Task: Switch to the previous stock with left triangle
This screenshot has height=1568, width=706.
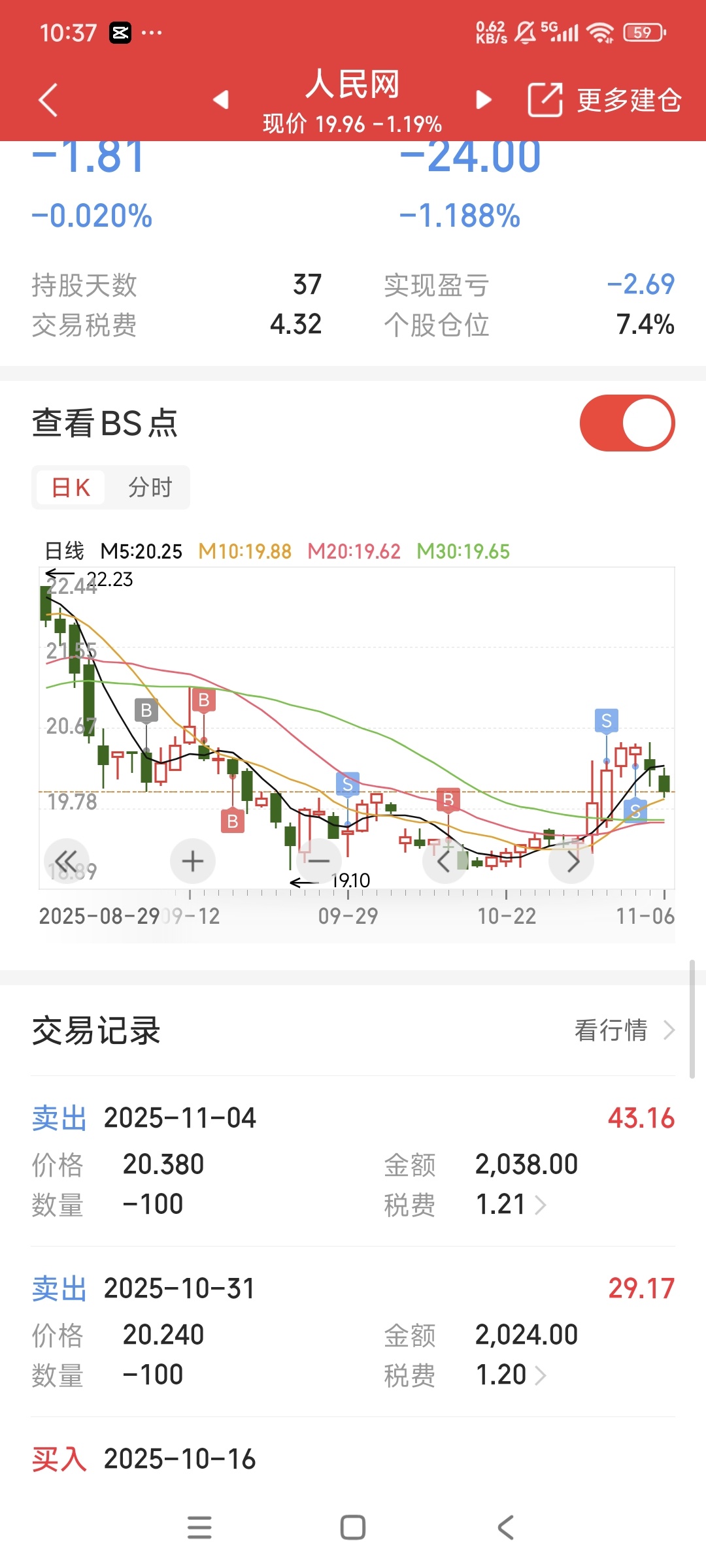Action: [x=221, y=99]
